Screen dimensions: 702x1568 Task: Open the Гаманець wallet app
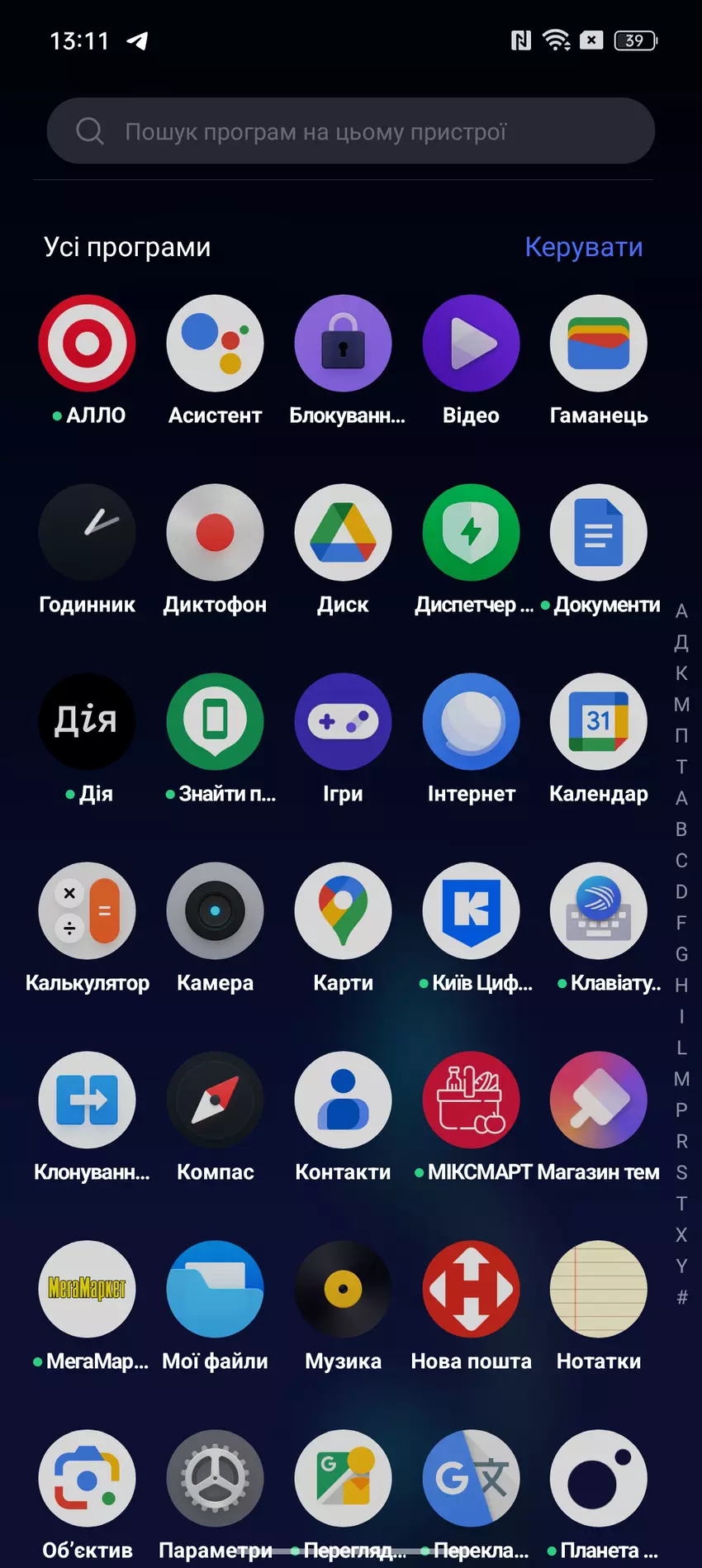[599, 344]
